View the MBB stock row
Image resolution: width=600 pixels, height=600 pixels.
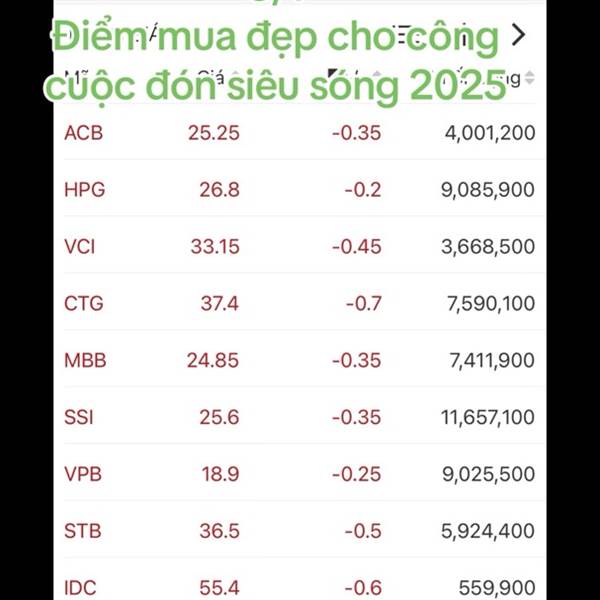point(300,360)
